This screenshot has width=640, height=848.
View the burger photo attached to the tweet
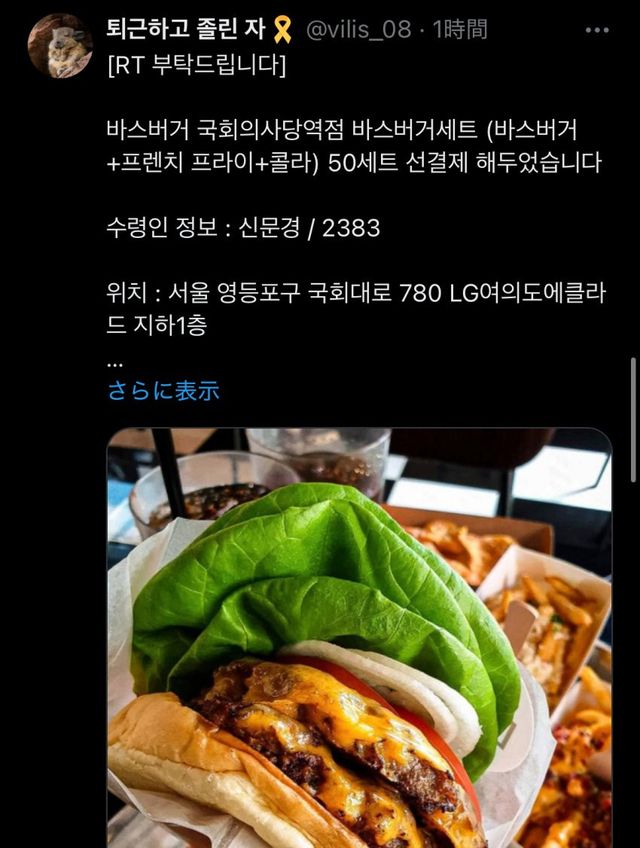point(359,638)
